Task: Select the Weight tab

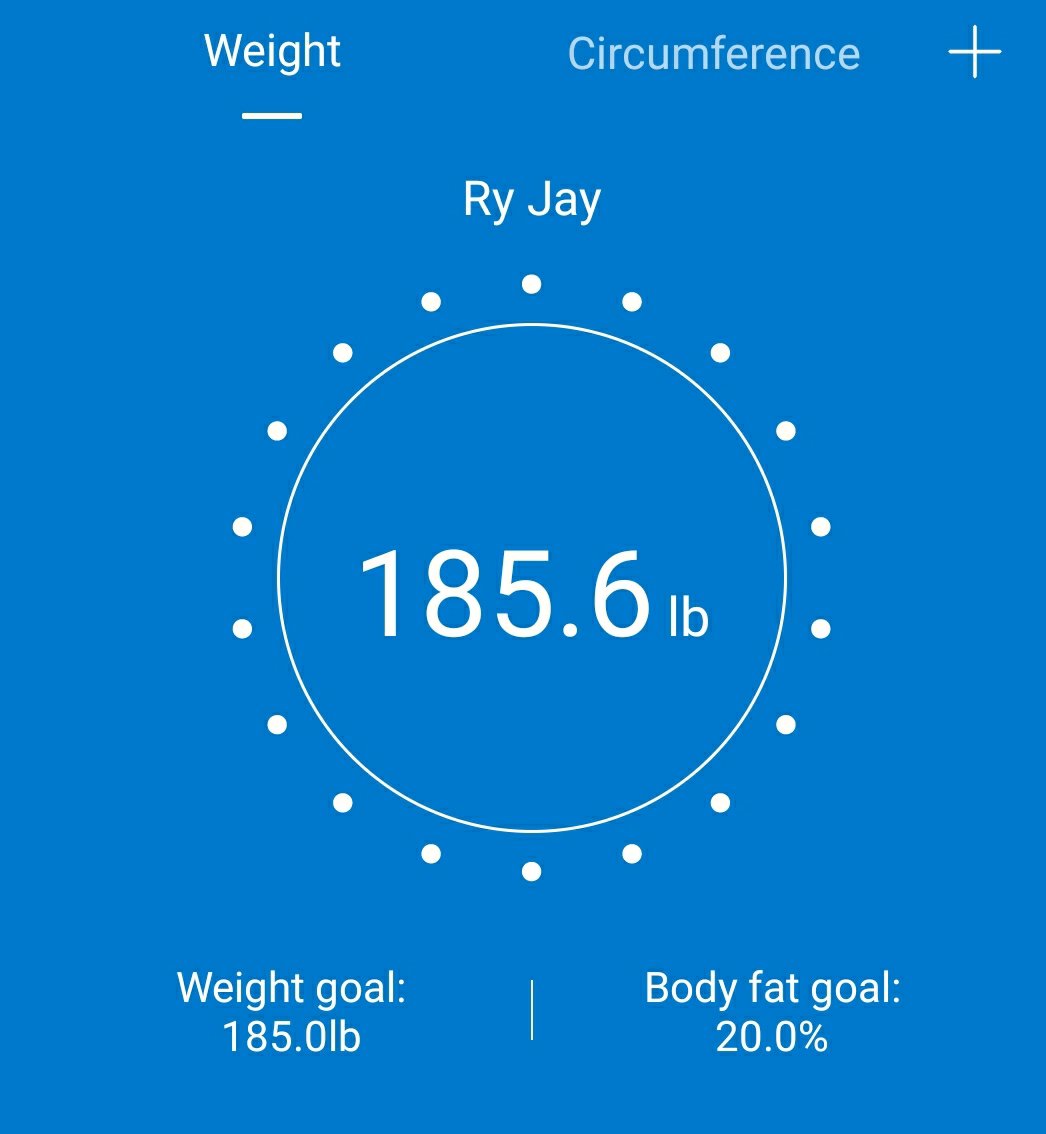Action: (272, 52)
